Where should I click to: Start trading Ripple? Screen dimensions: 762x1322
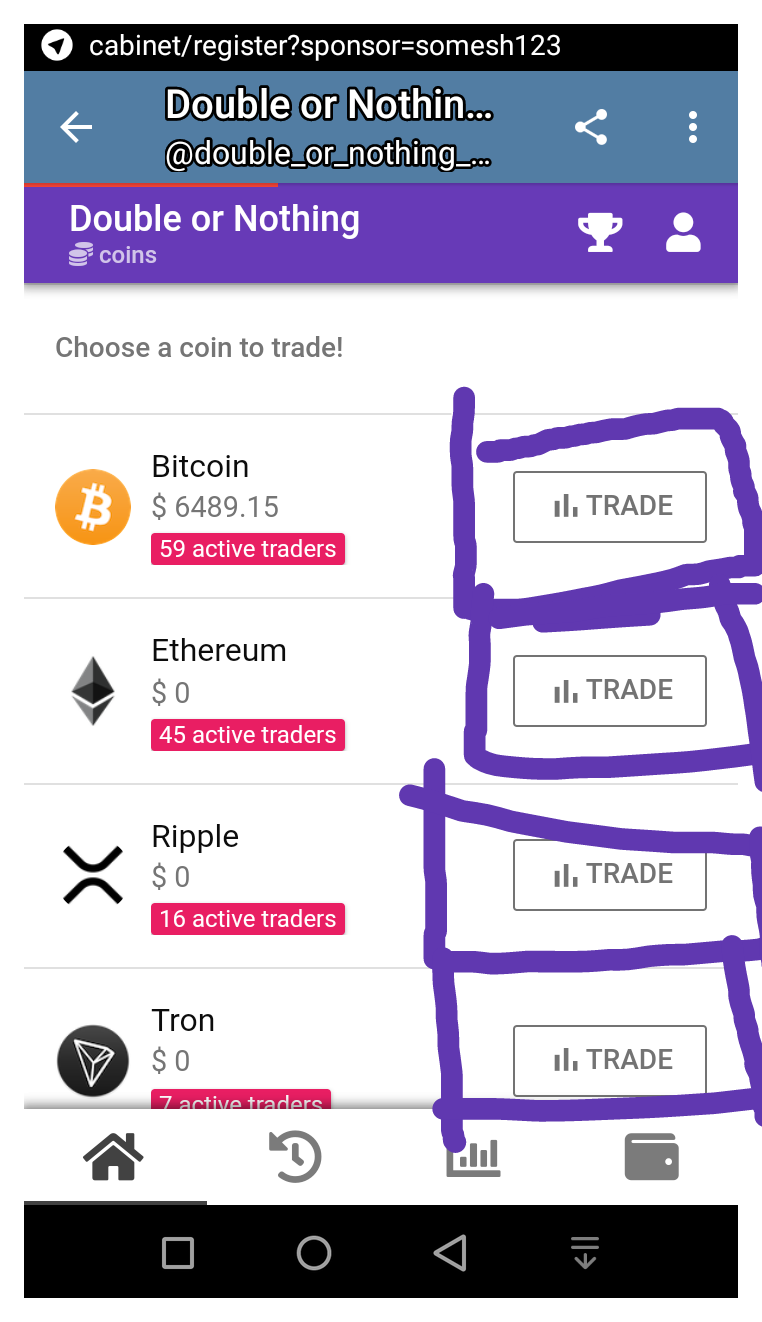coord(610,875)
